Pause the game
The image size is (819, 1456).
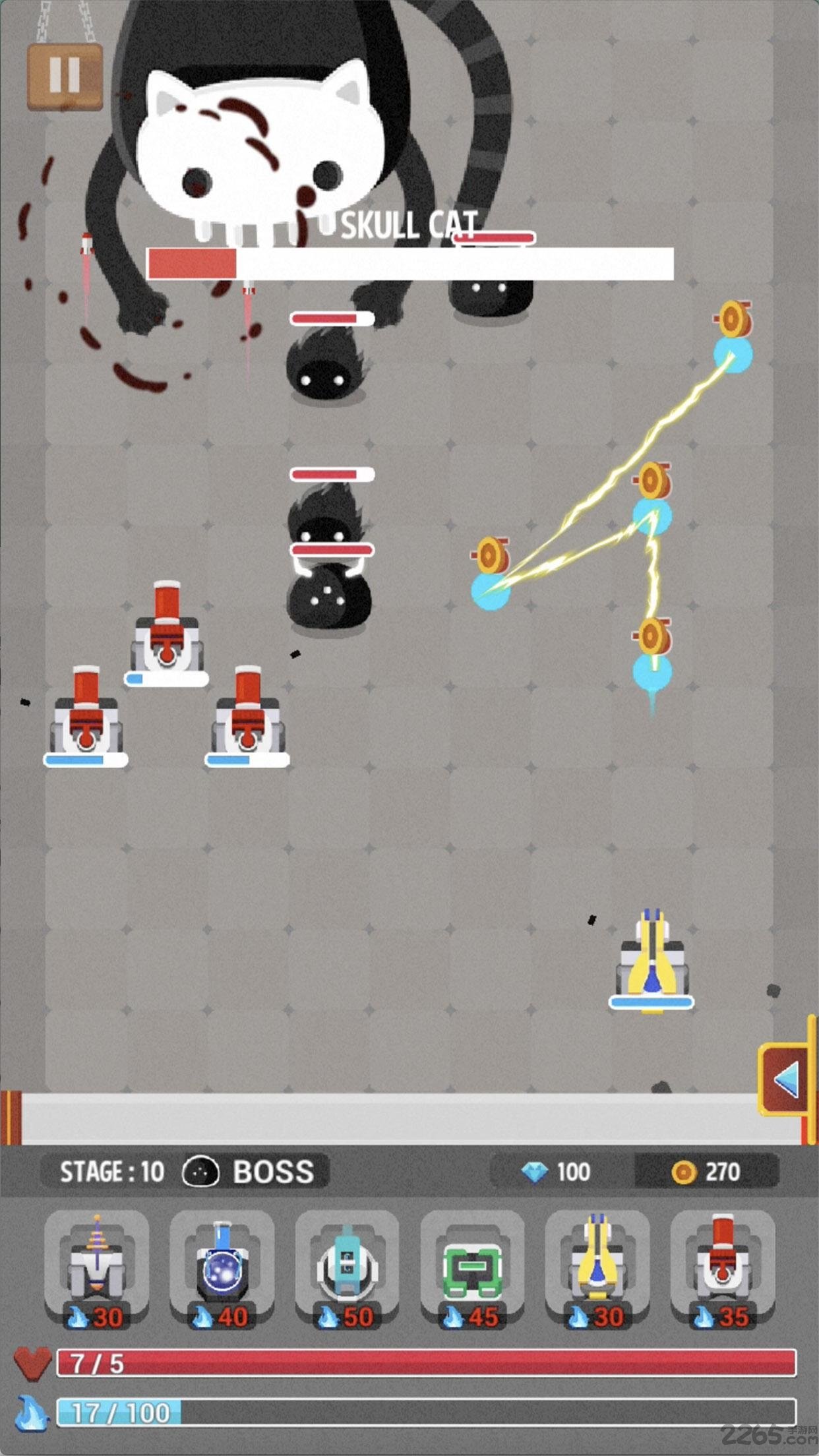[65, 75]
